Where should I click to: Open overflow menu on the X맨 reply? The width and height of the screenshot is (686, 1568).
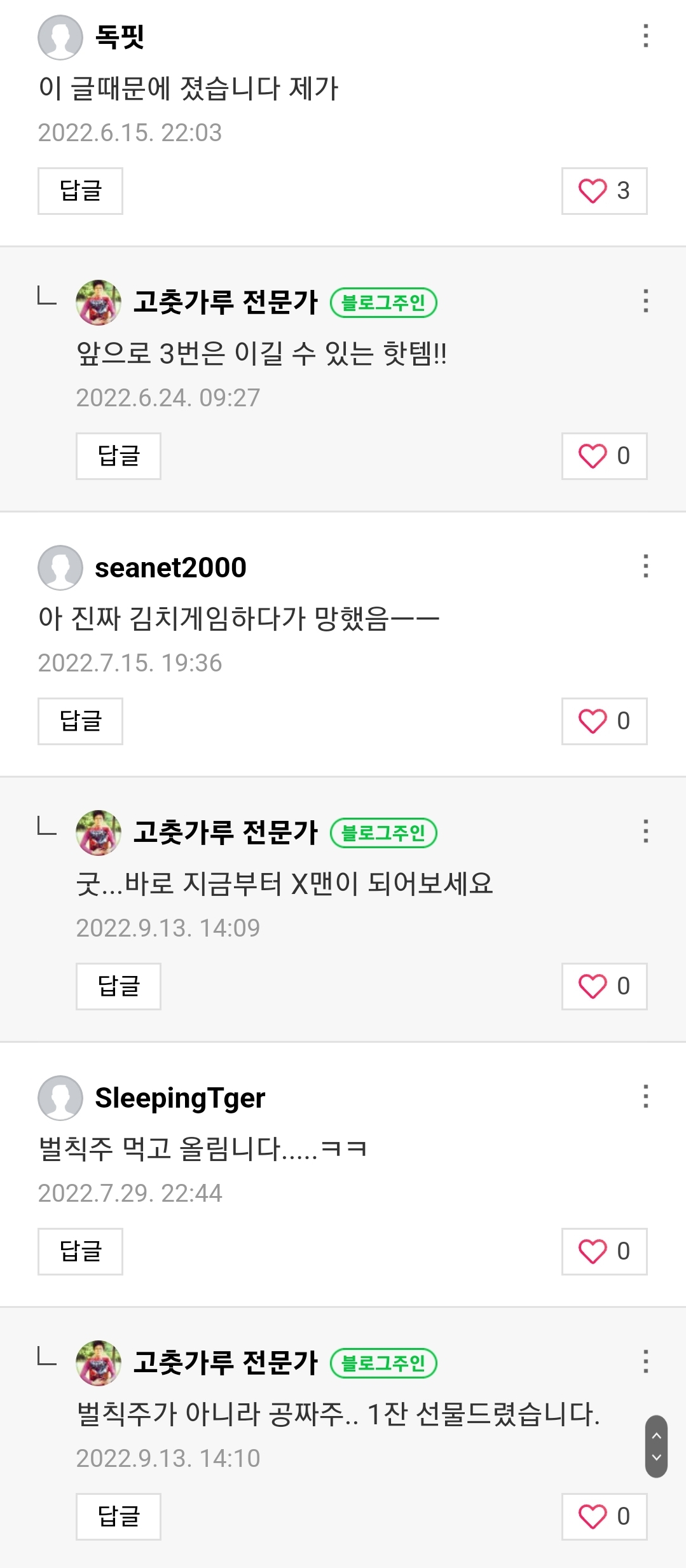pos(645,831)
